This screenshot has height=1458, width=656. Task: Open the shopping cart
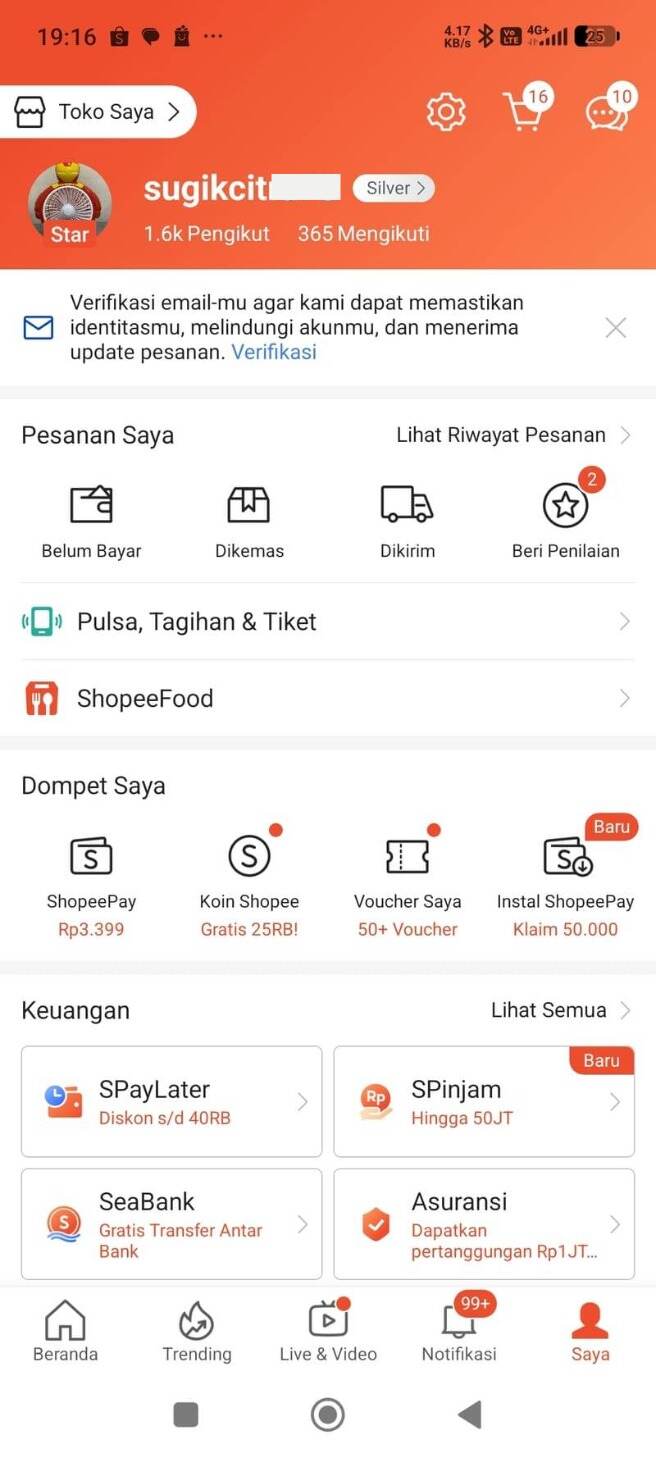(527, 110)
